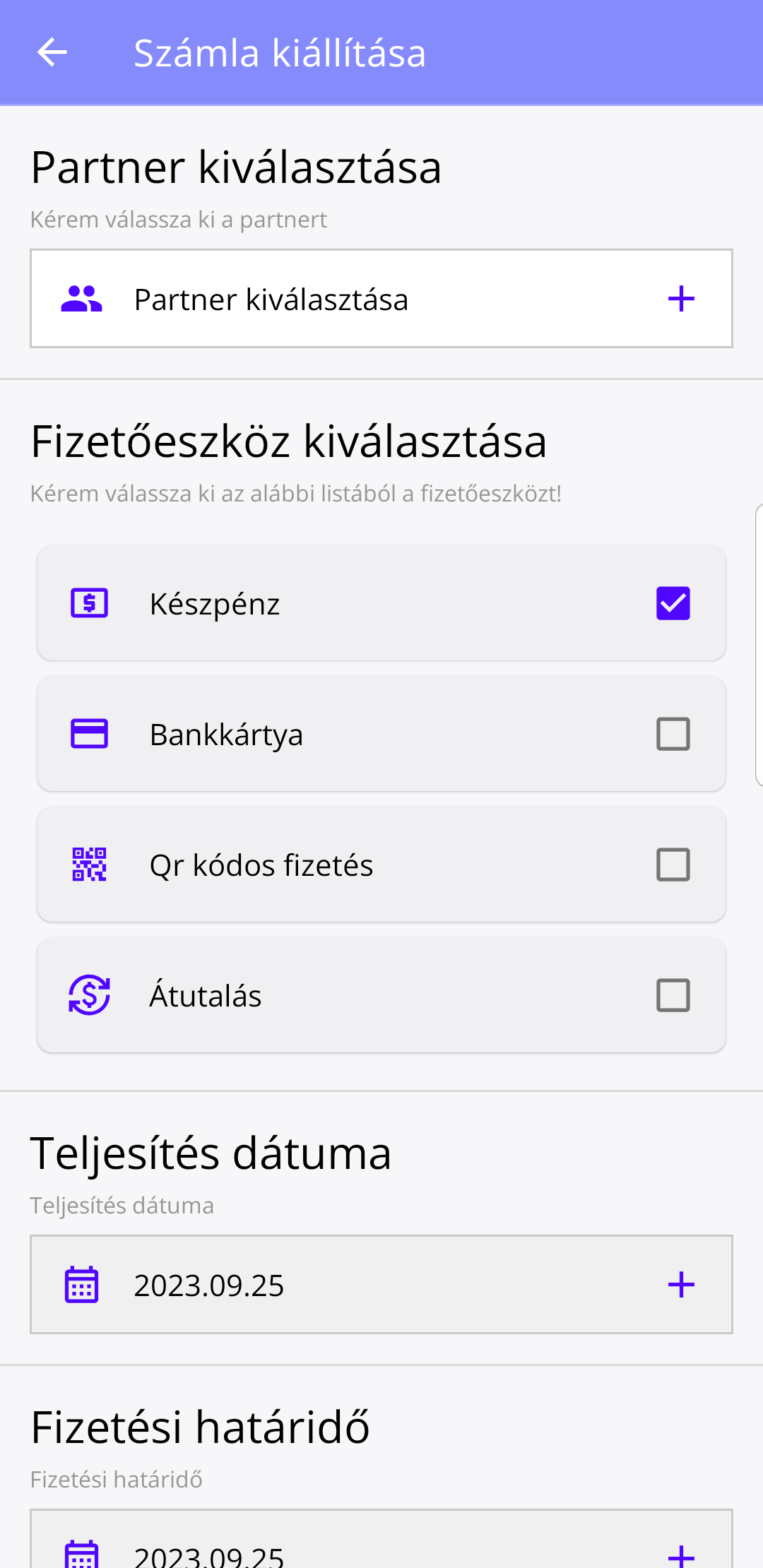Click the Átutalás transfer arrows icon
The height and width of the screenshot is (1568, 763).
(89, 994)
